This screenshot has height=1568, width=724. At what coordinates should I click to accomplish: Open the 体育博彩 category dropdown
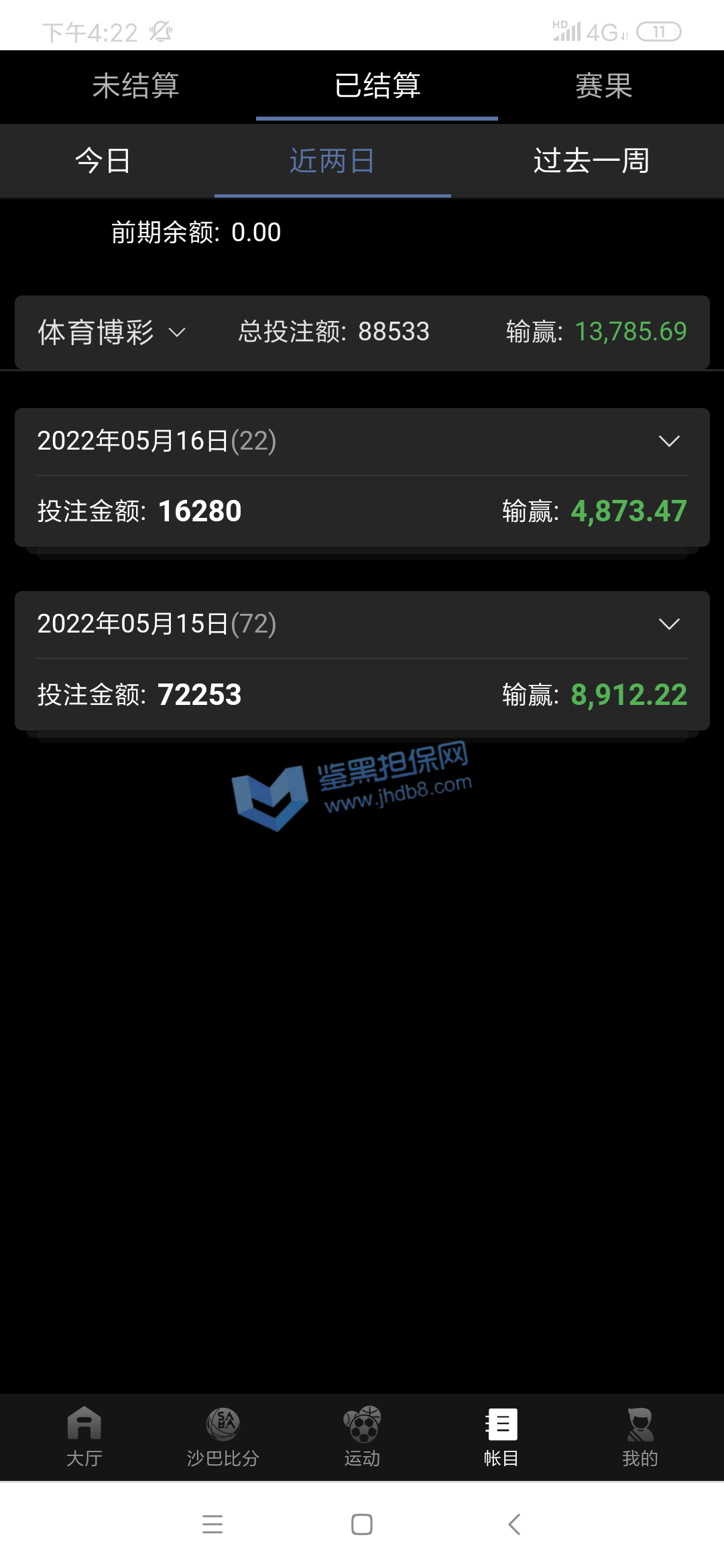111,332
